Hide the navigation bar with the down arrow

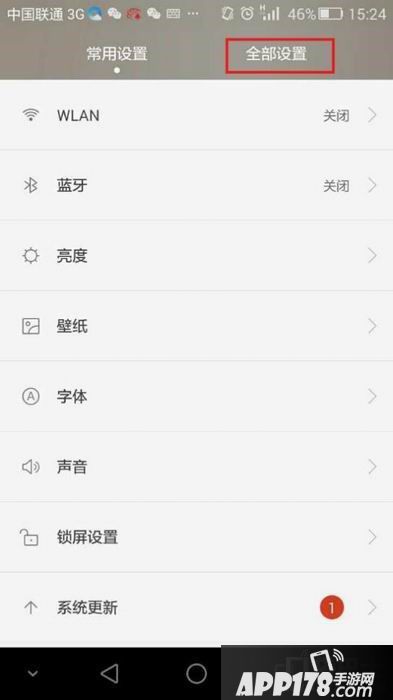click(33, 674)
